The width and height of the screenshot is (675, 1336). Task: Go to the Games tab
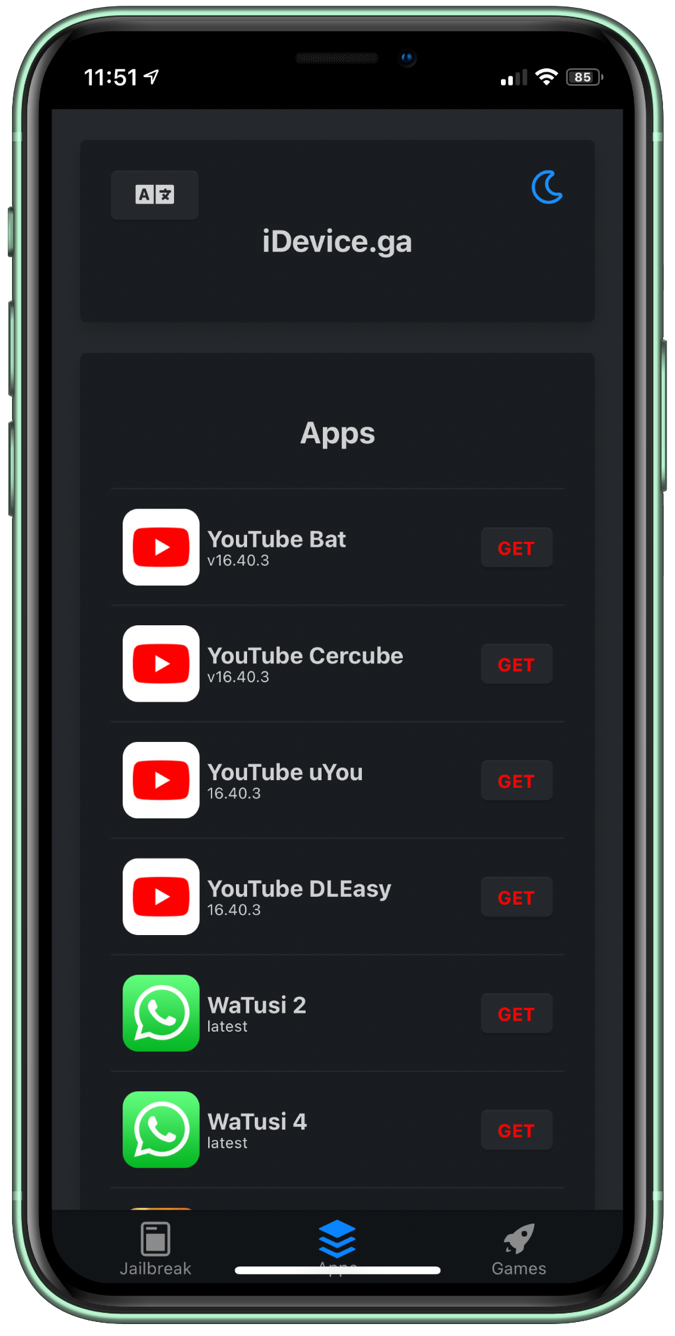pos(519,1248)
